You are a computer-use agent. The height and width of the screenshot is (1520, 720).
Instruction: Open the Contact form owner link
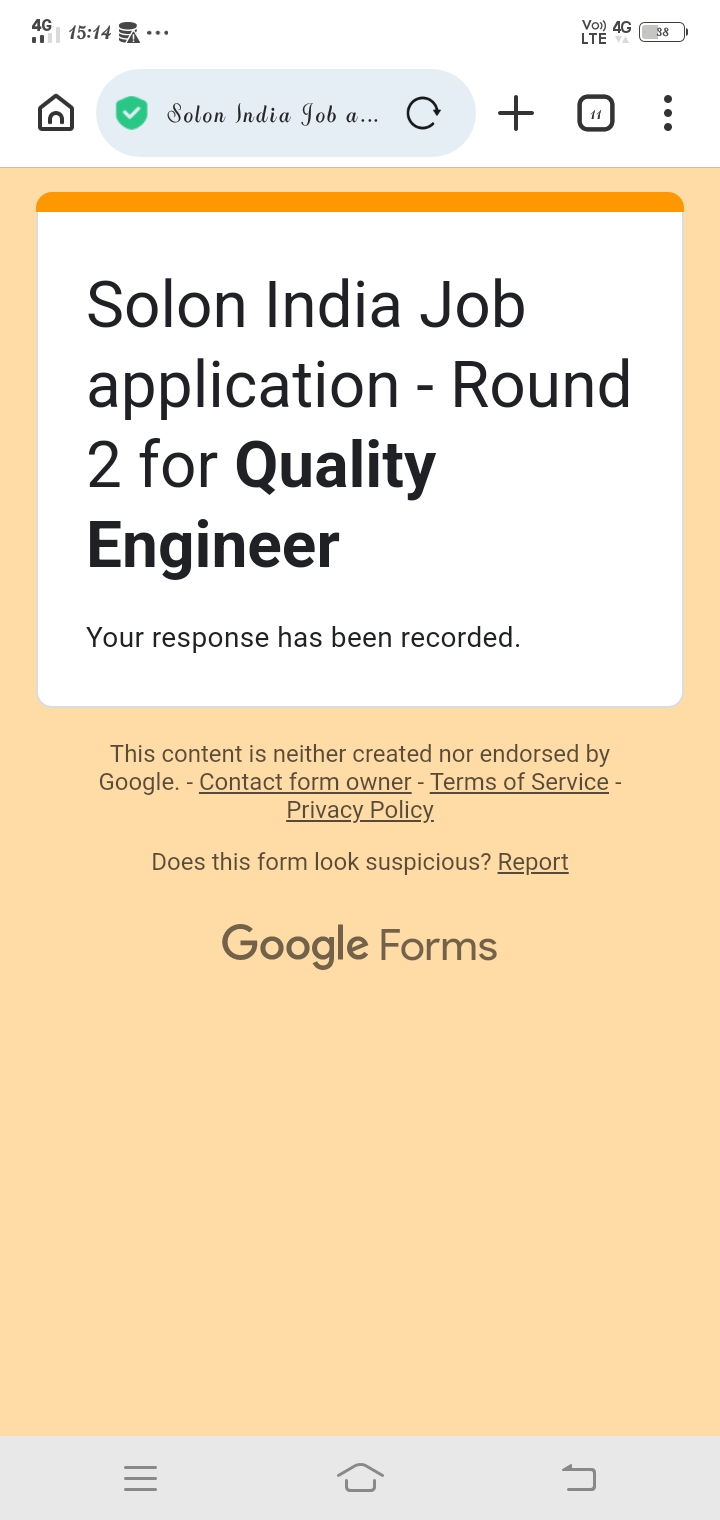point(305,782)
